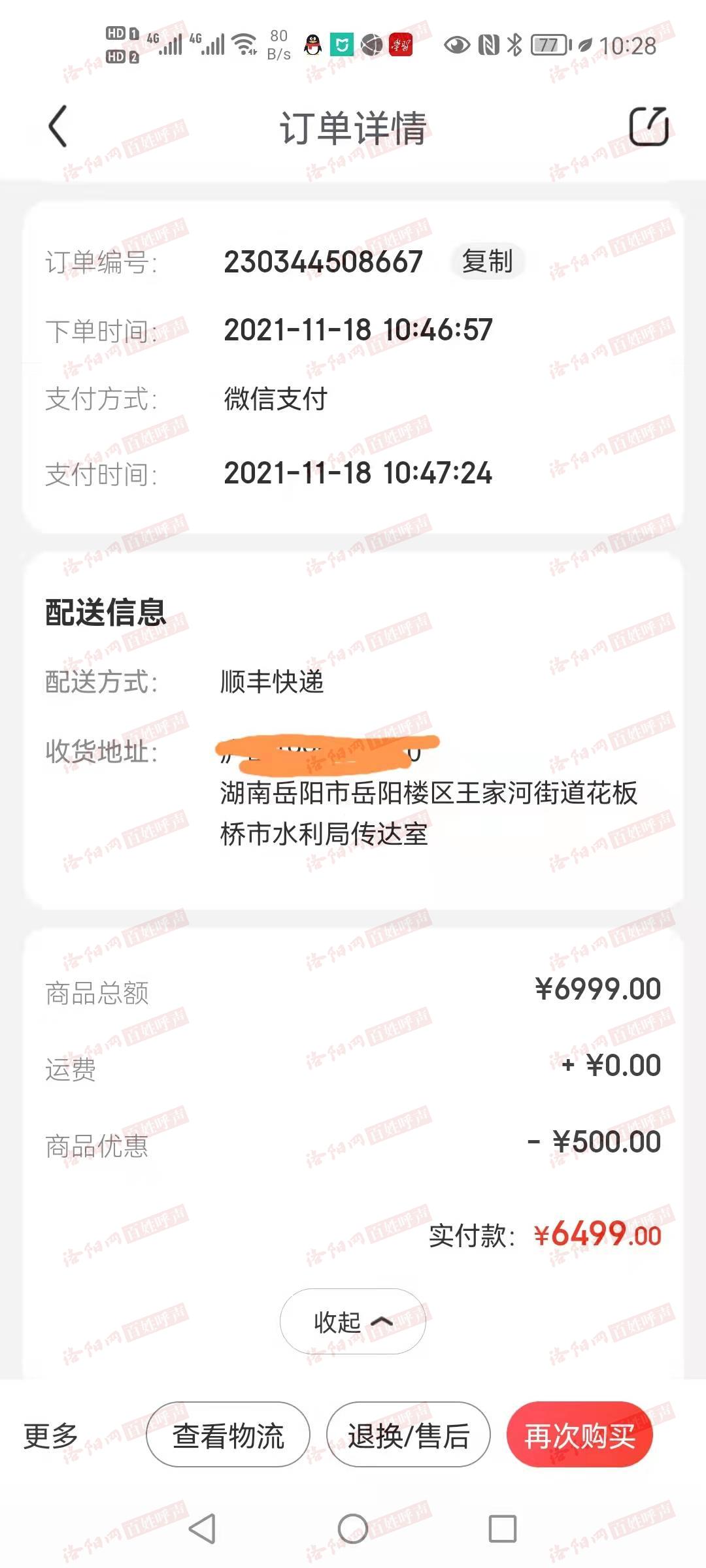Open the 更多 options
This screenshot has width=706, height=1568.
click(50, 1435)
